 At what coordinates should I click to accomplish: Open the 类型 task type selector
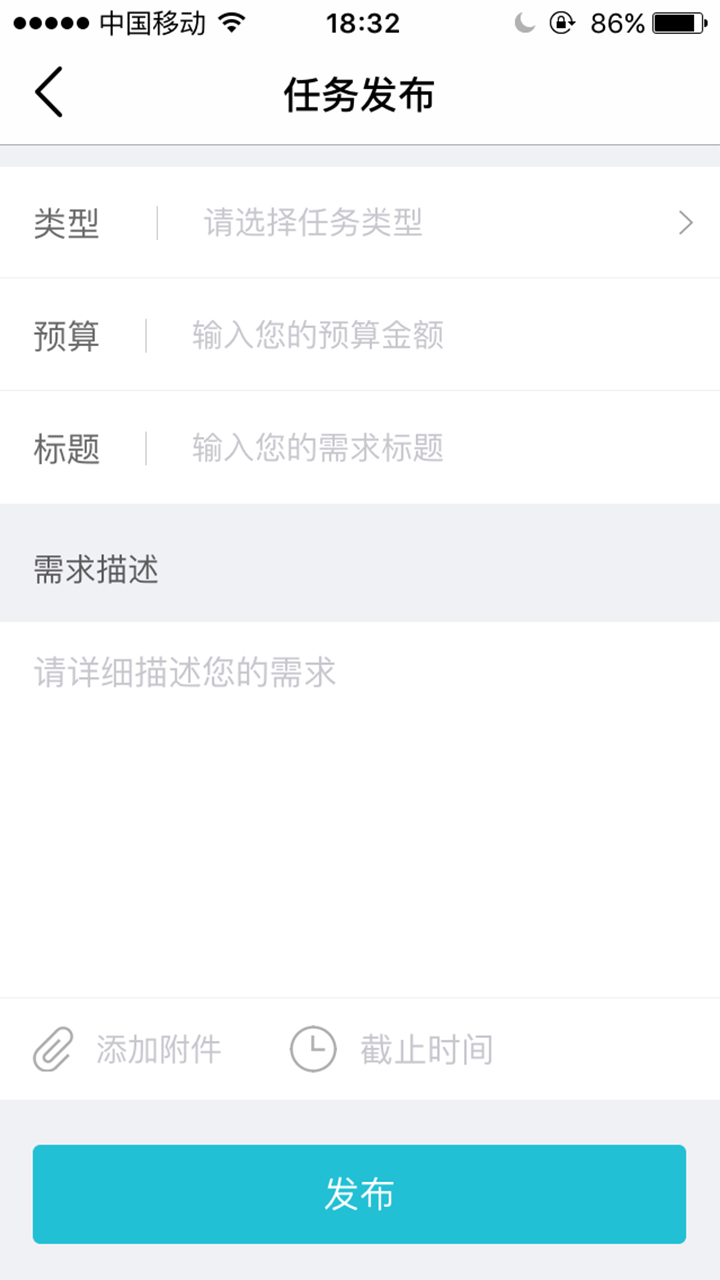tap(400, 223)
